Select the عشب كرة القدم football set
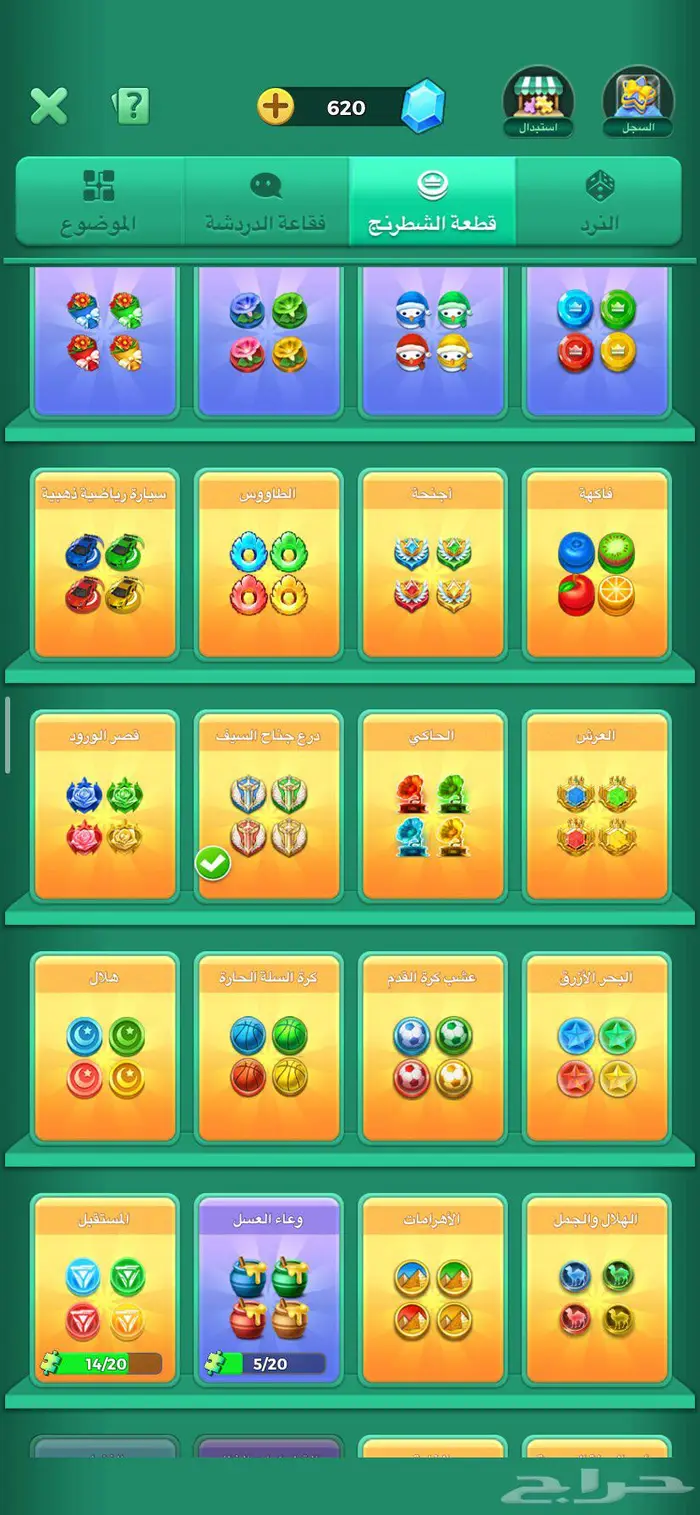The height and width of the screenshot is (1515, 700). coord(432,1048)
